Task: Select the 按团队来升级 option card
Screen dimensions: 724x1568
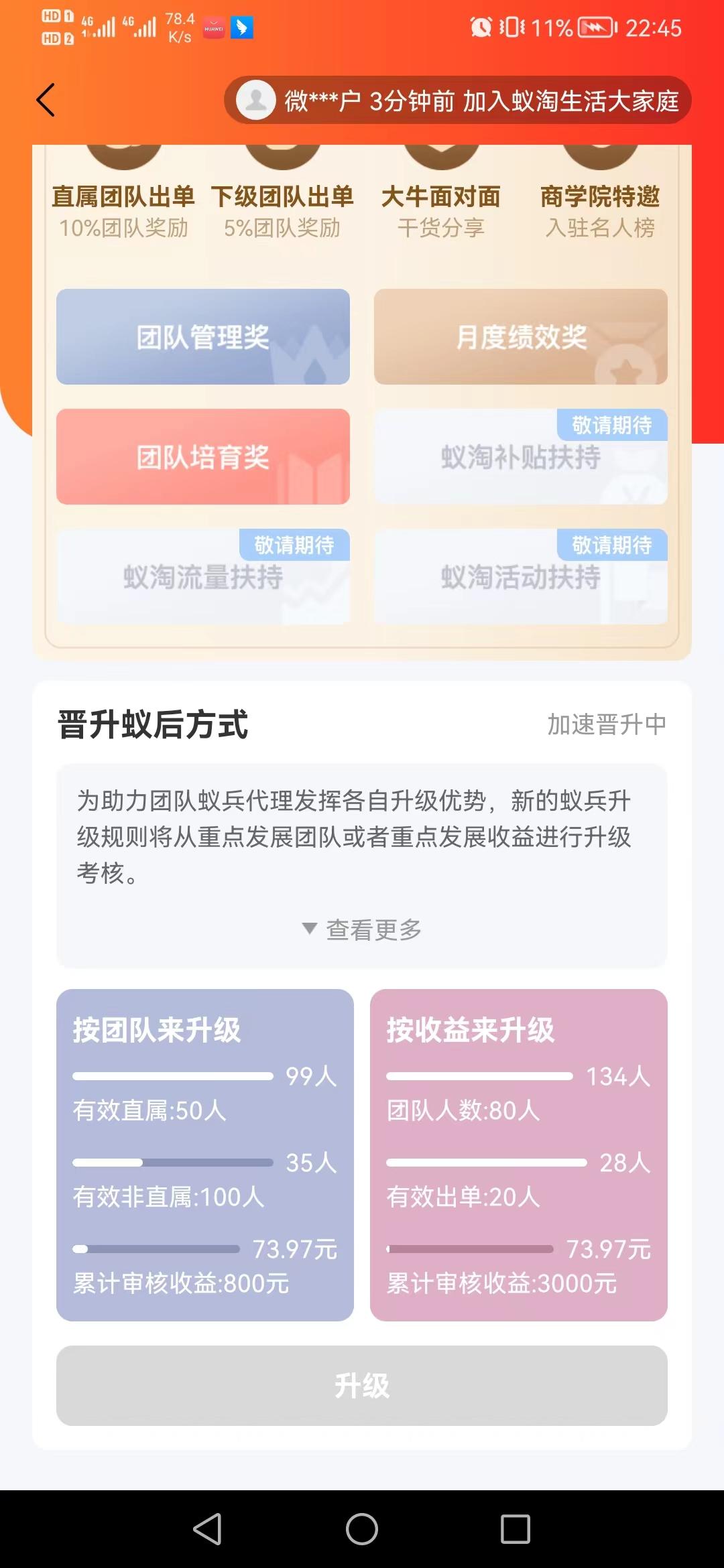Action: pyautogui.click(x=204, y=1155)
